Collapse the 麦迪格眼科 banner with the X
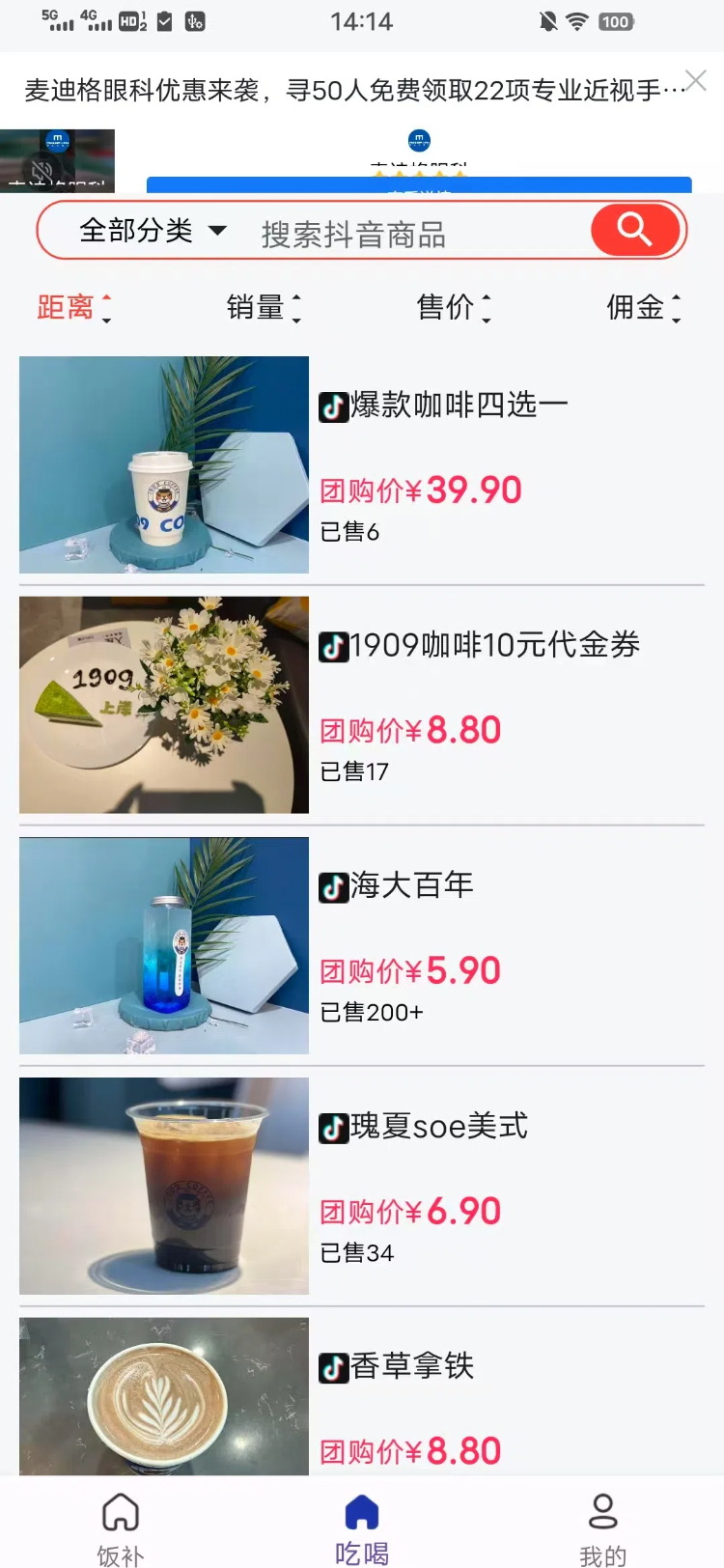The height and width of the screenshot is (1568, 724). coord(696,81)
